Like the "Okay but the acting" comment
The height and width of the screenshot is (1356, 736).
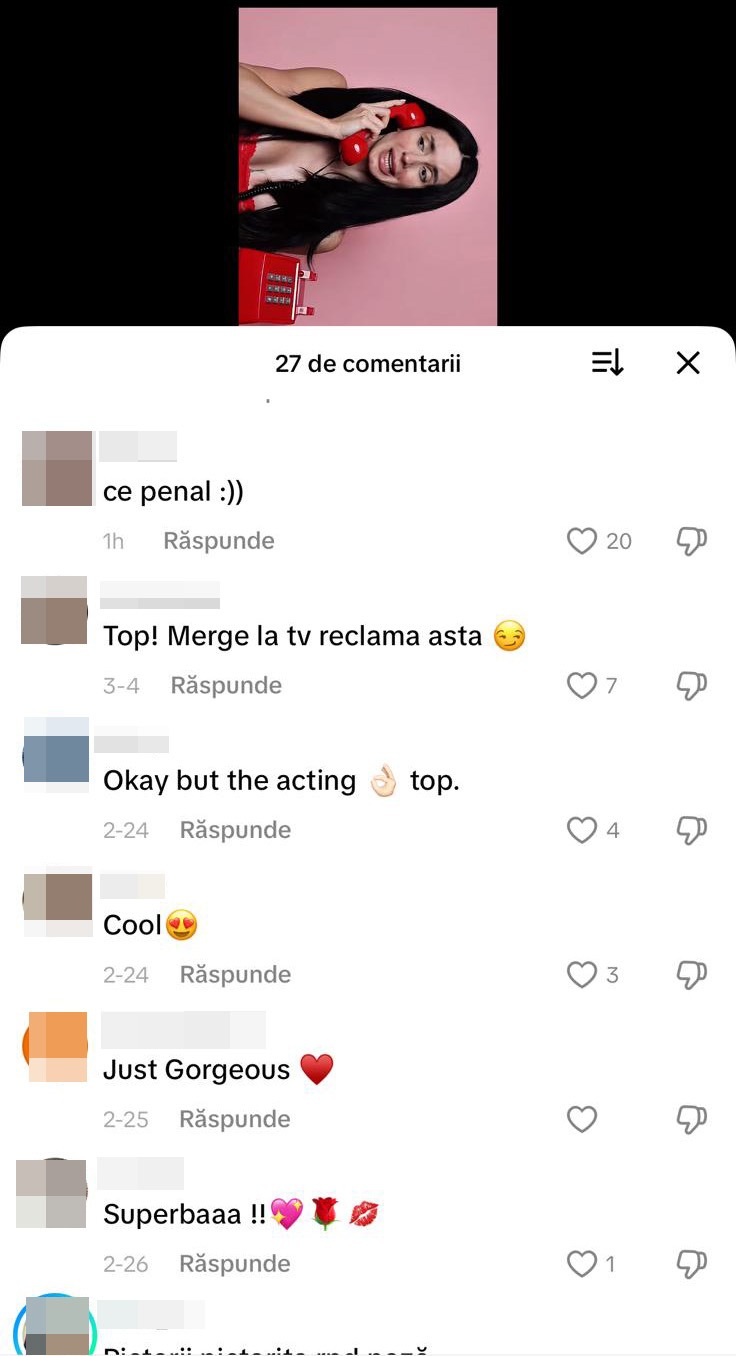(582, 830)
